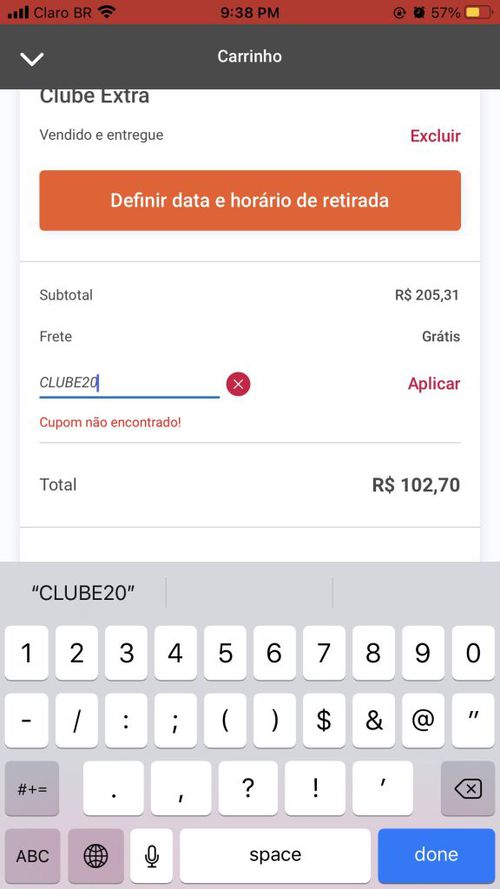Tap Excluir to remove the item

pyautogui.click(x=435, y=136)
